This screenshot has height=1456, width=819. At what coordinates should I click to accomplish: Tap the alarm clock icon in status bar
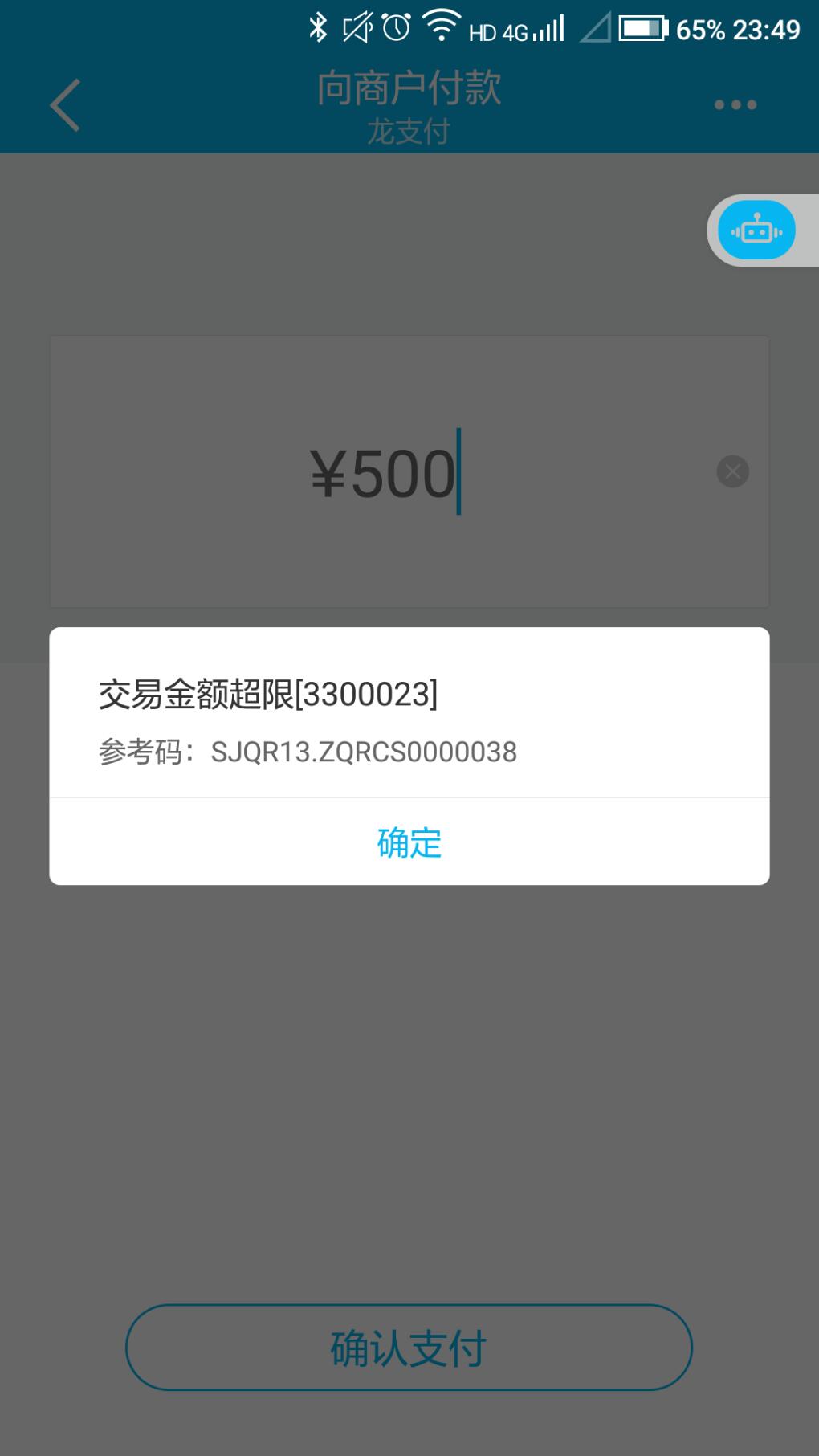(395, 27)
